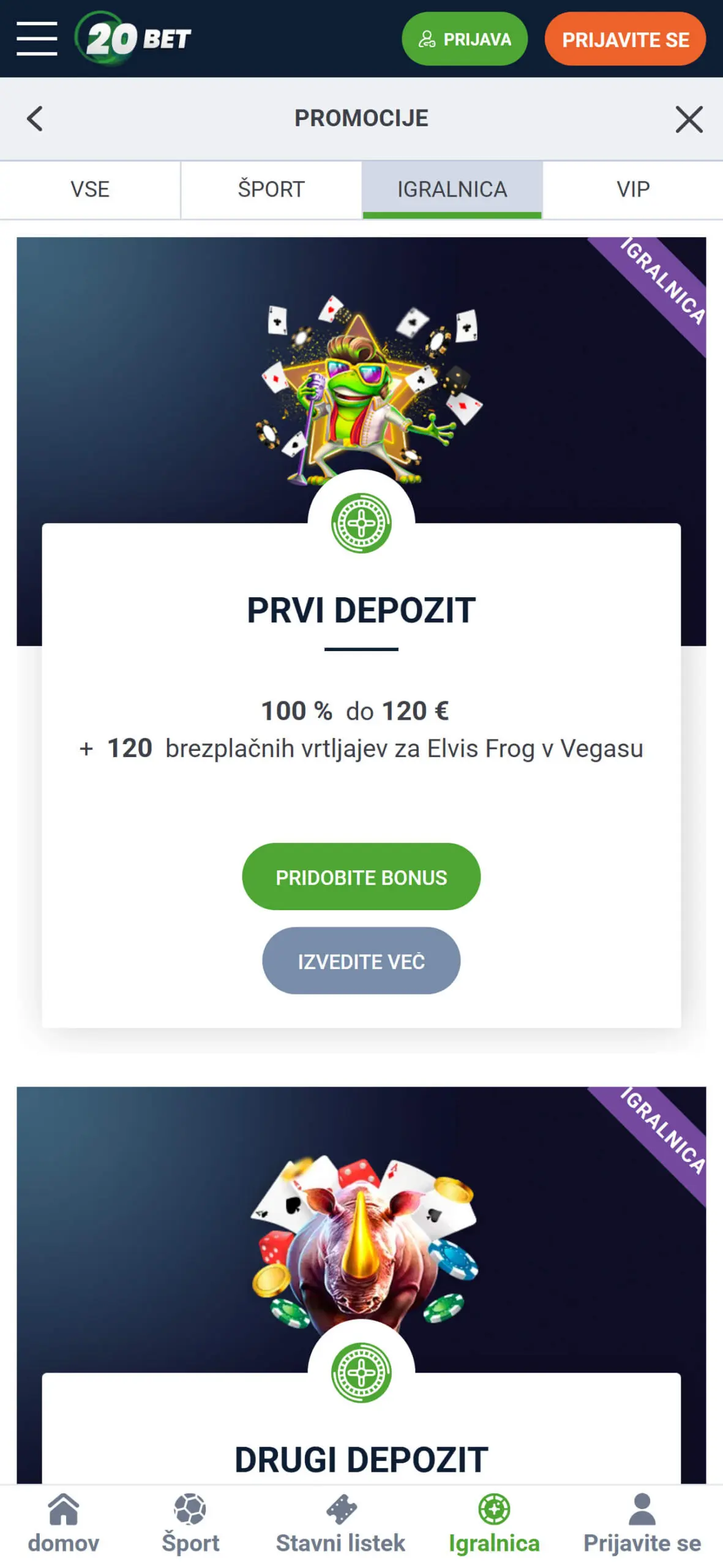Close the Promocije screen with the X

[688, 118]
